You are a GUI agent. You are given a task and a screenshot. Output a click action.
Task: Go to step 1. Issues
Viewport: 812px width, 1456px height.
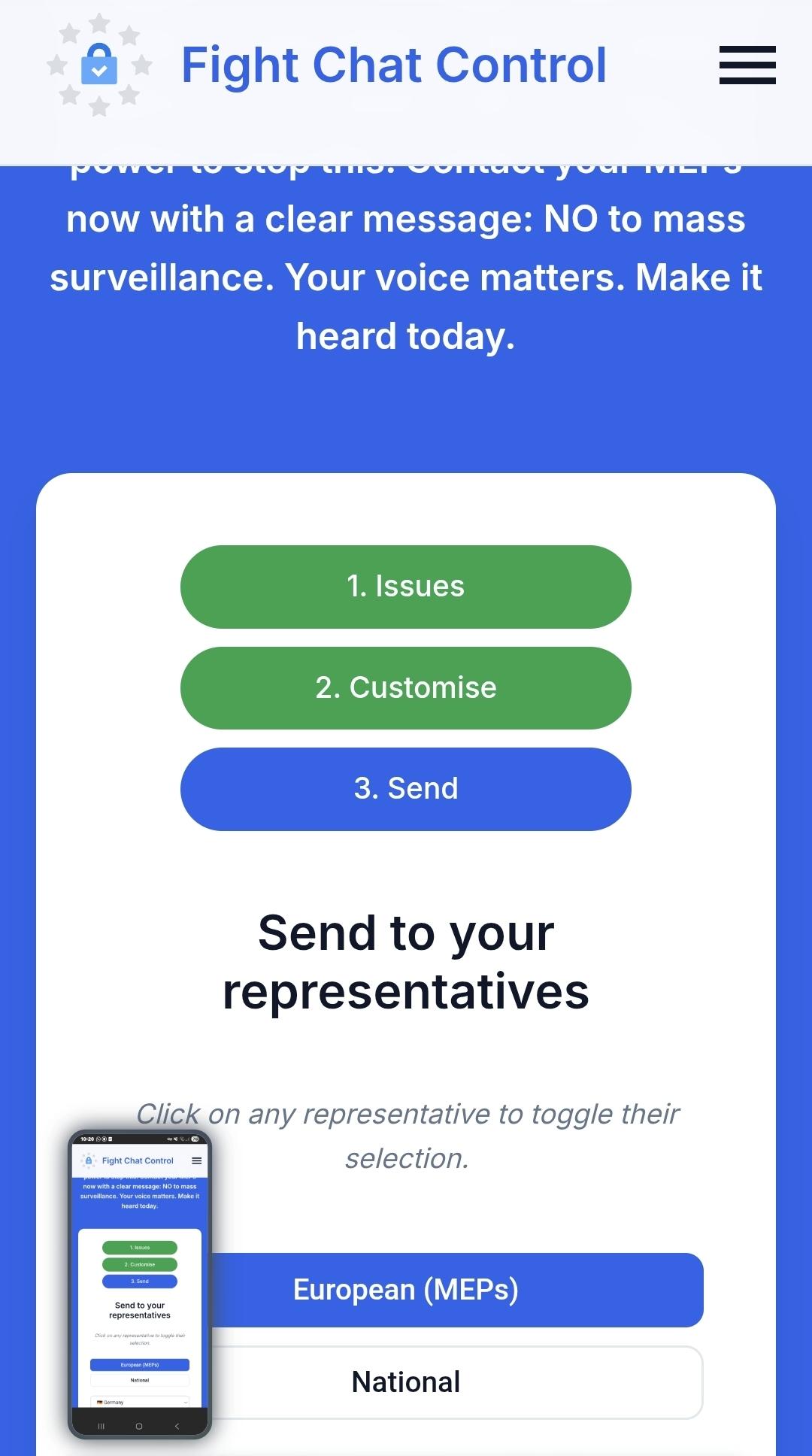[405, 587]
